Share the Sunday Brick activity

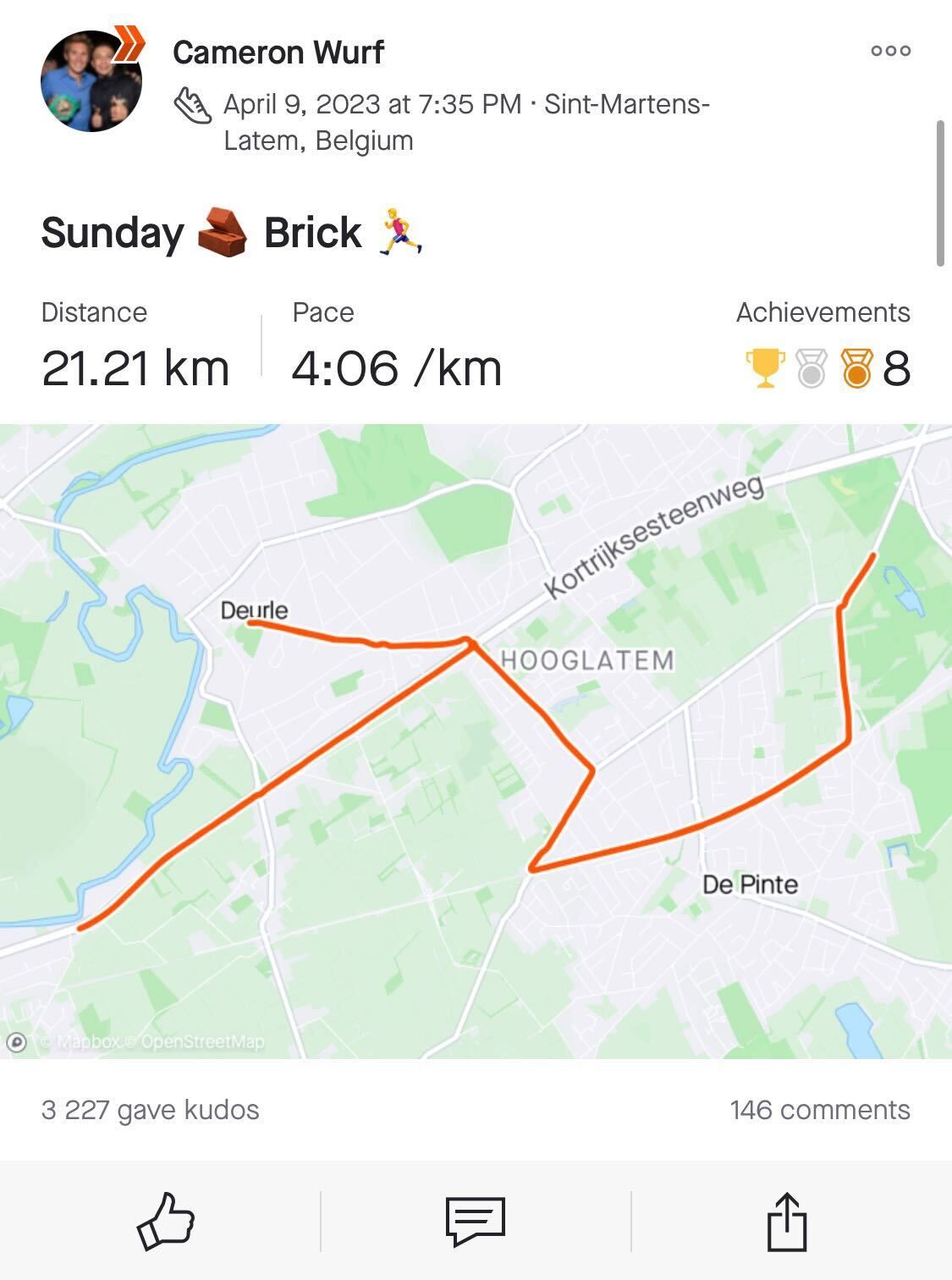pyautogui.click(x=786, y=1221)
